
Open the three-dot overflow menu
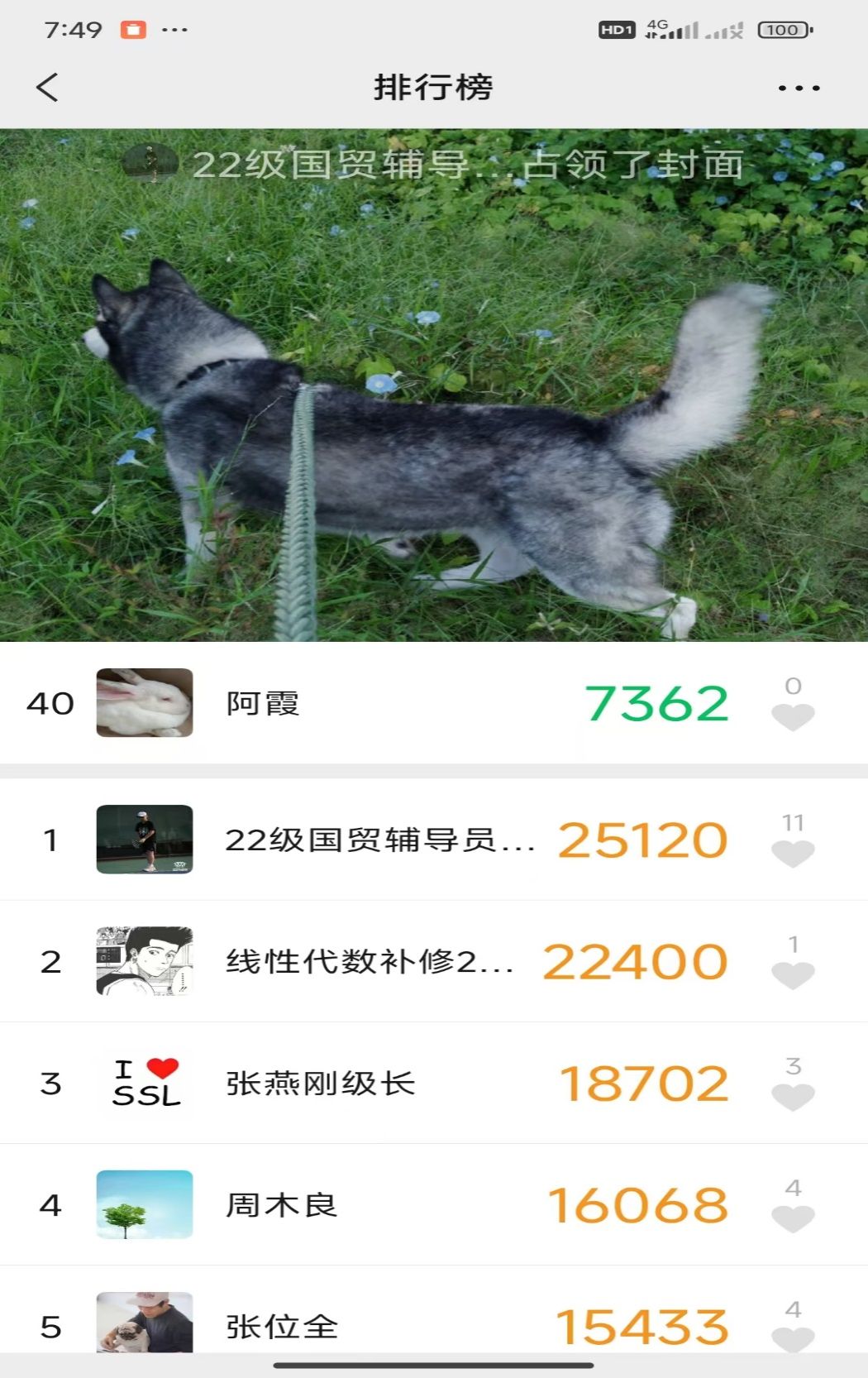click(799, 88)
